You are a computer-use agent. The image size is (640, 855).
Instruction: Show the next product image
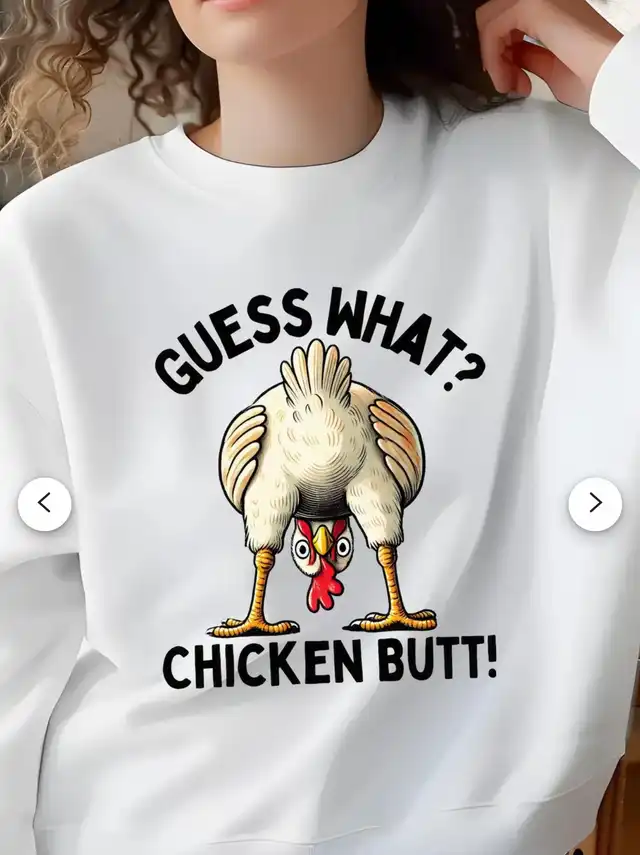(595, 504)
